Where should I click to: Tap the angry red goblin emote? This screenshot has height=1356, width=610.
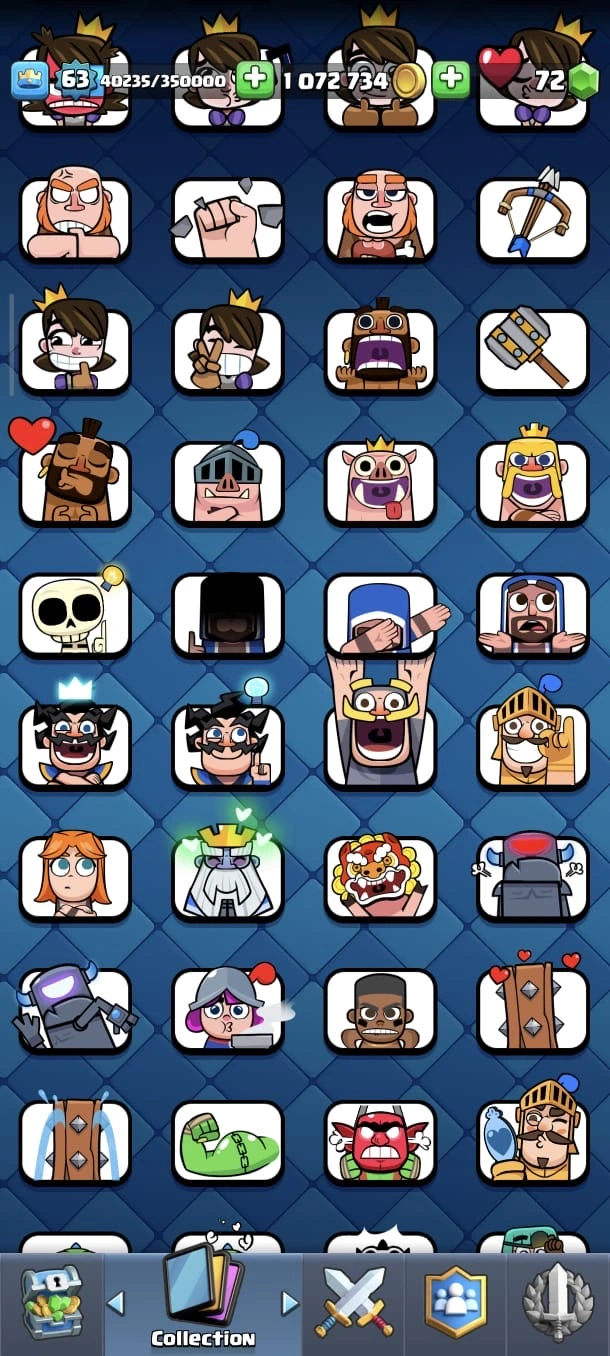point(380,1142)
